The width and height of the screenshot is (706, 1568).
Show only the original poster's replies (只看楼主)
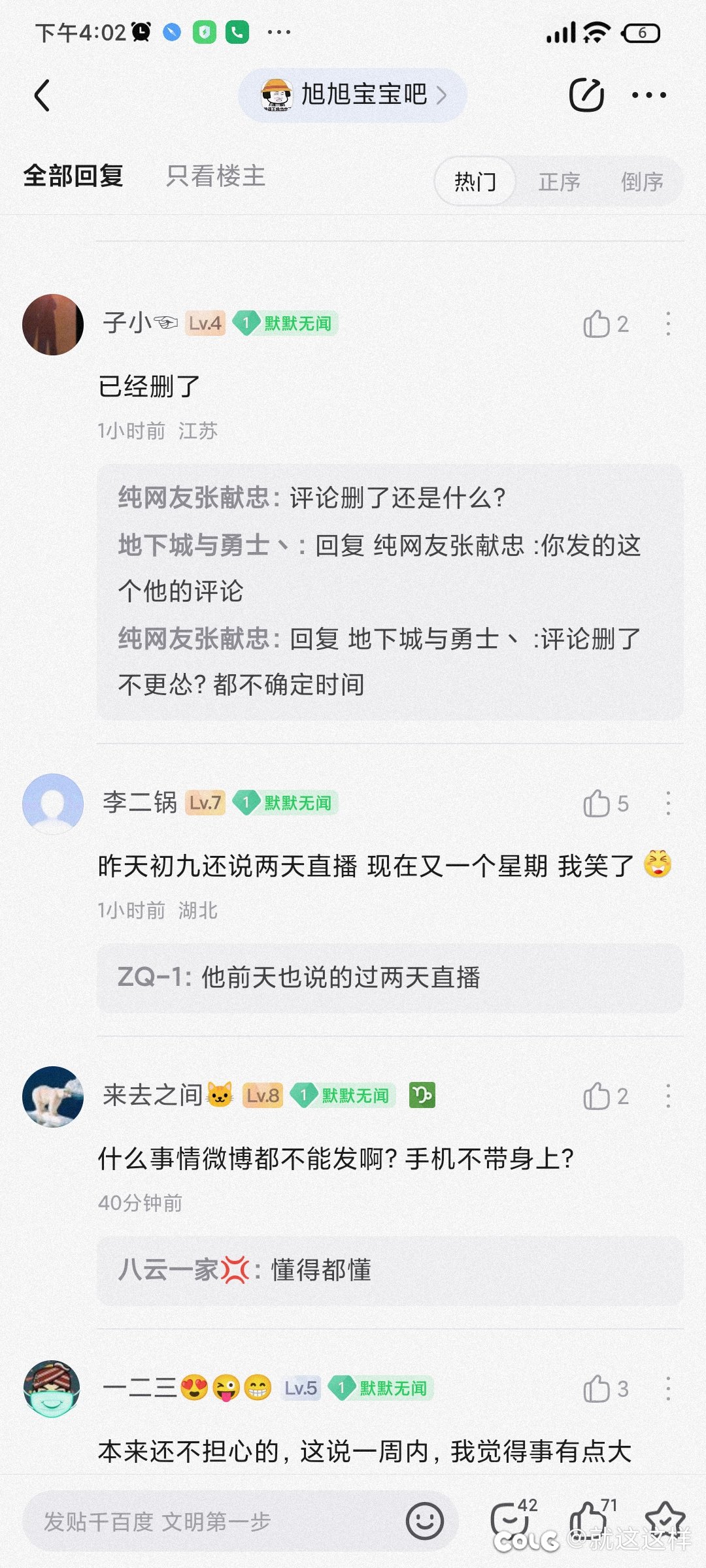click(x=216, y=176)
